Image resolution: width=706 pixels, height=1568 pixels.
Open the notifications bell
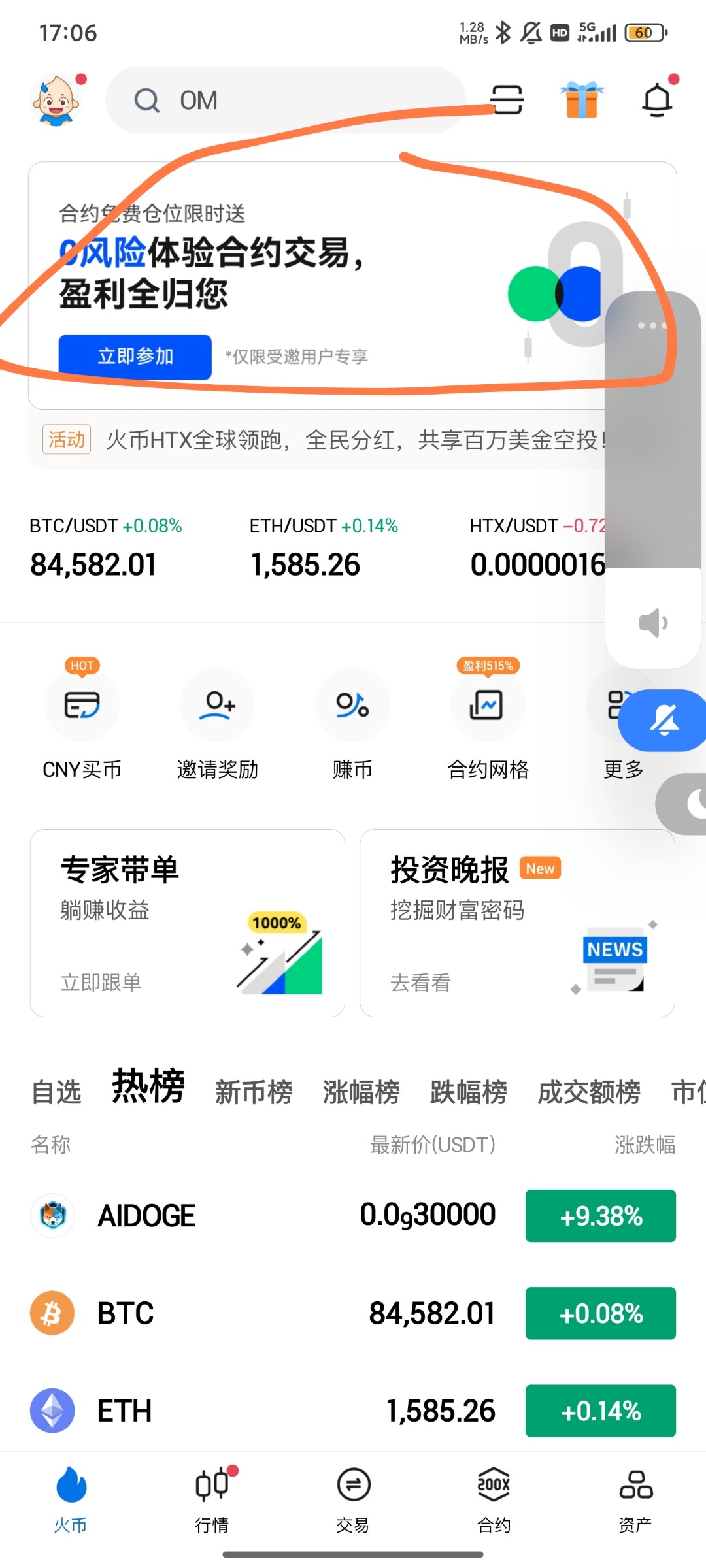(x=657, y=100)
